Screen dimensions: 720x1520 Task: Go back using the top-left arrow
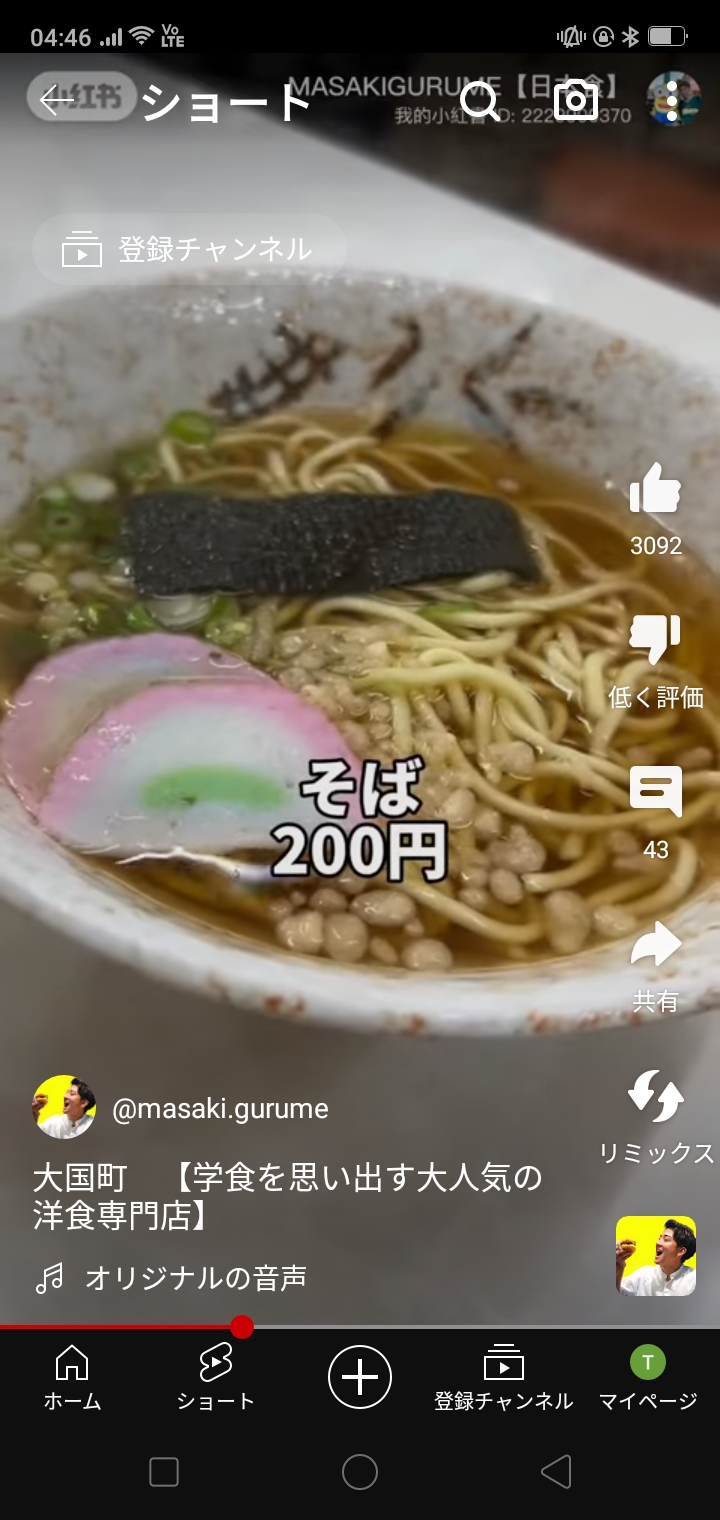(x=57, y=100)
